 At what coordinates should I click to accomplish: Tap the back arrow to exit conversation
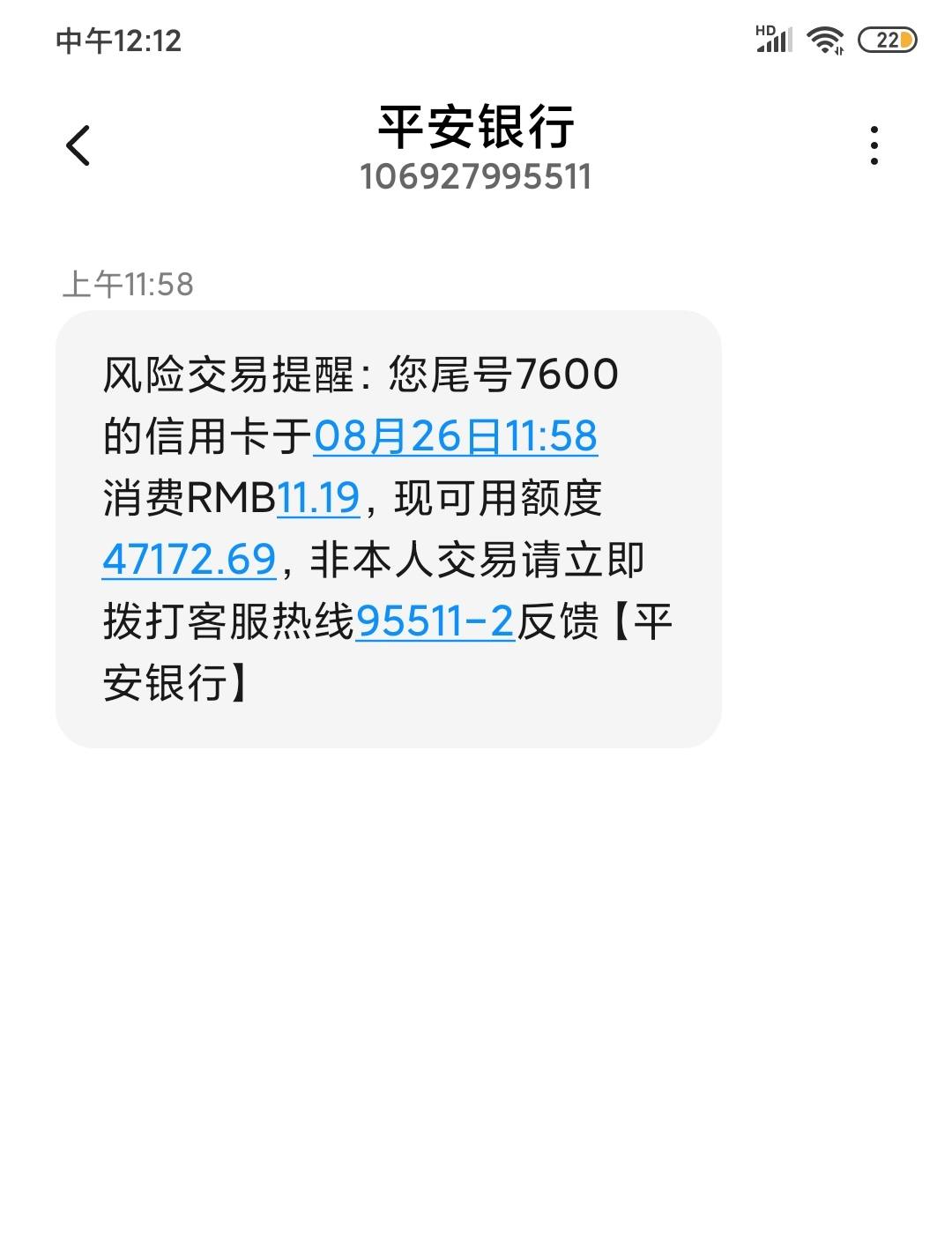click(78, 145)
